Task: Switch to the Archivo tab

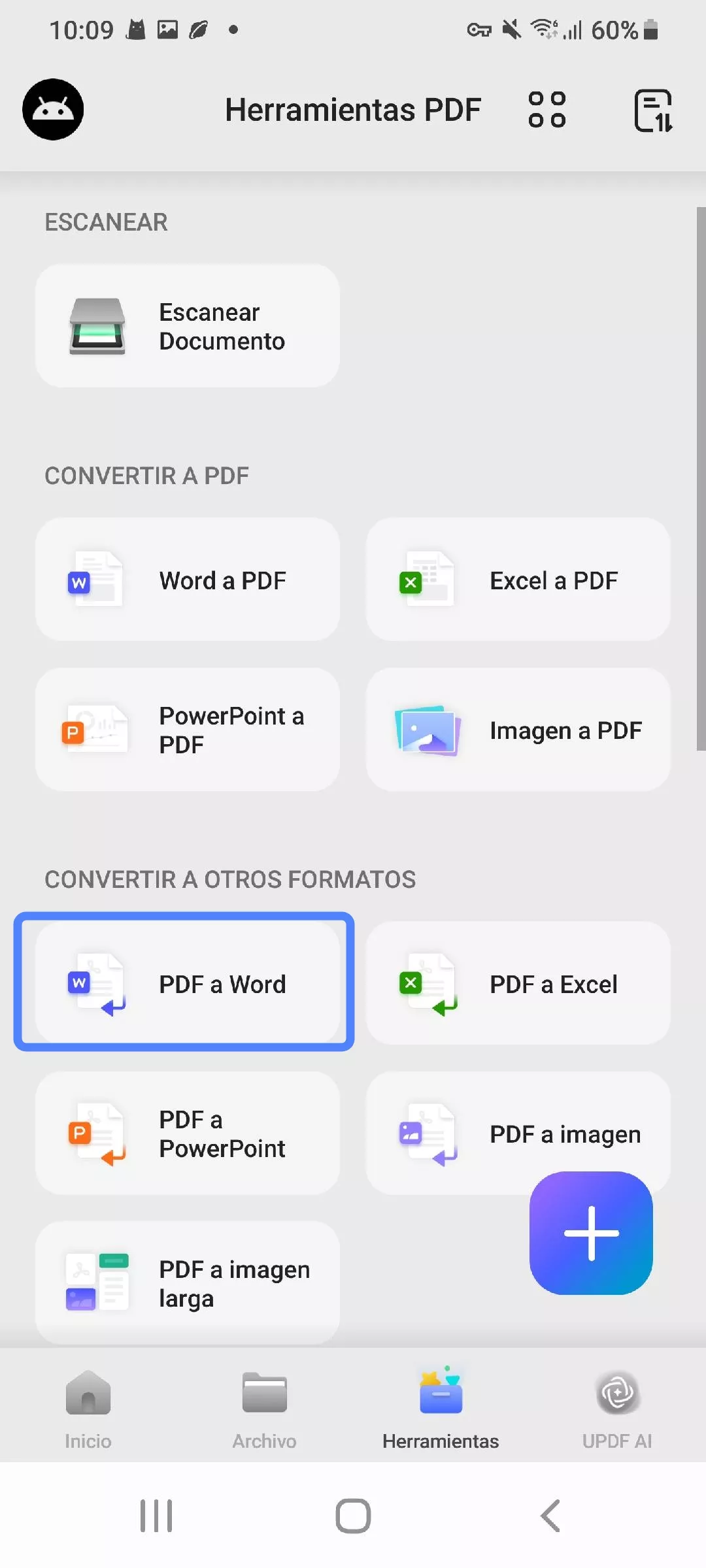Action: click(264, 1405)
